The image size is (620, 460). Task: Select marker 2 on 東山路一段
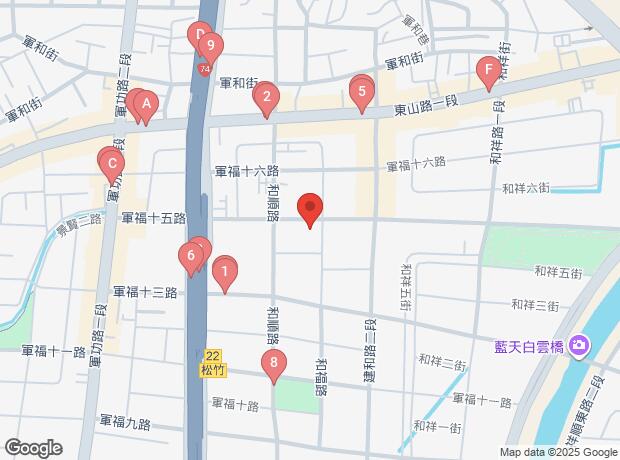click(266, 97)
